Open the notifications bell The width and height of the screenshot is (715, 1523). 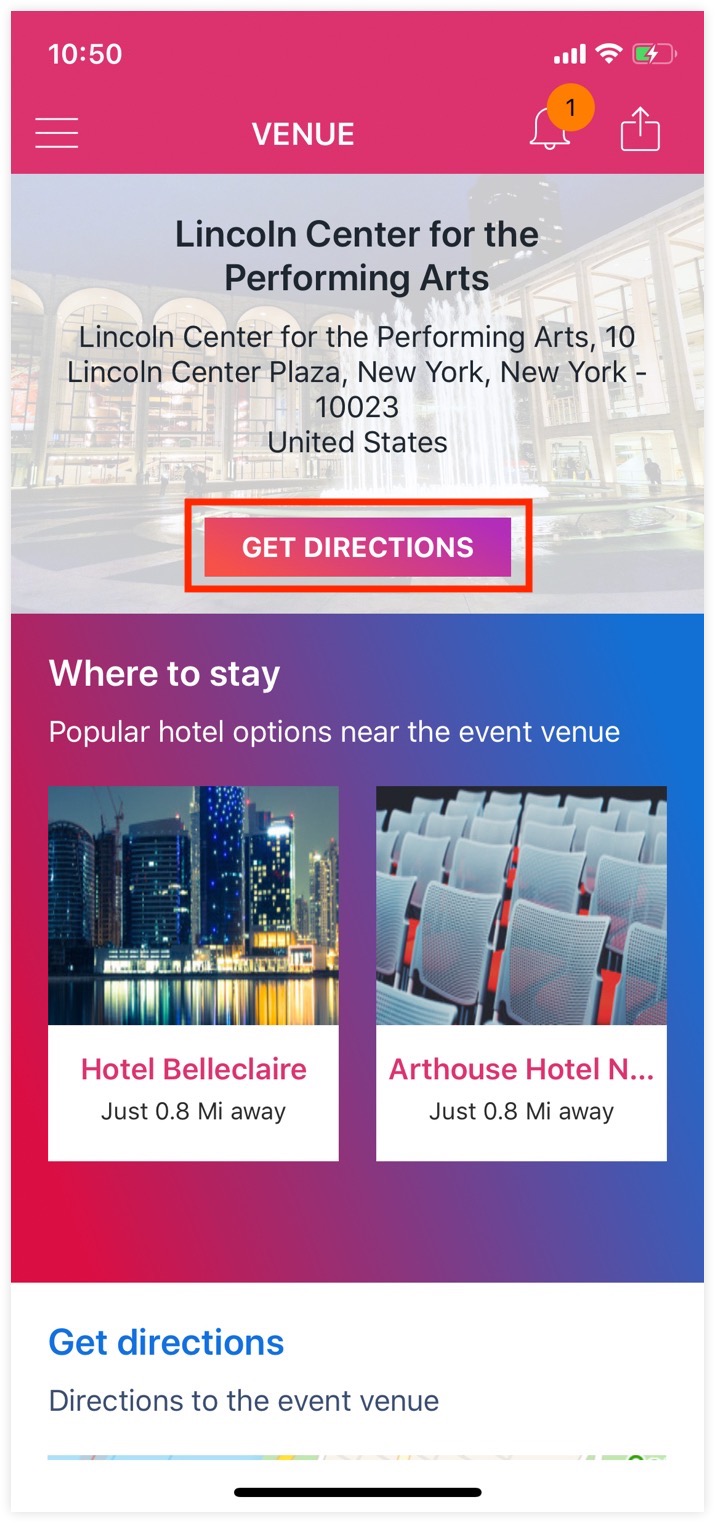pyautogui.click(x=549, y=131)
